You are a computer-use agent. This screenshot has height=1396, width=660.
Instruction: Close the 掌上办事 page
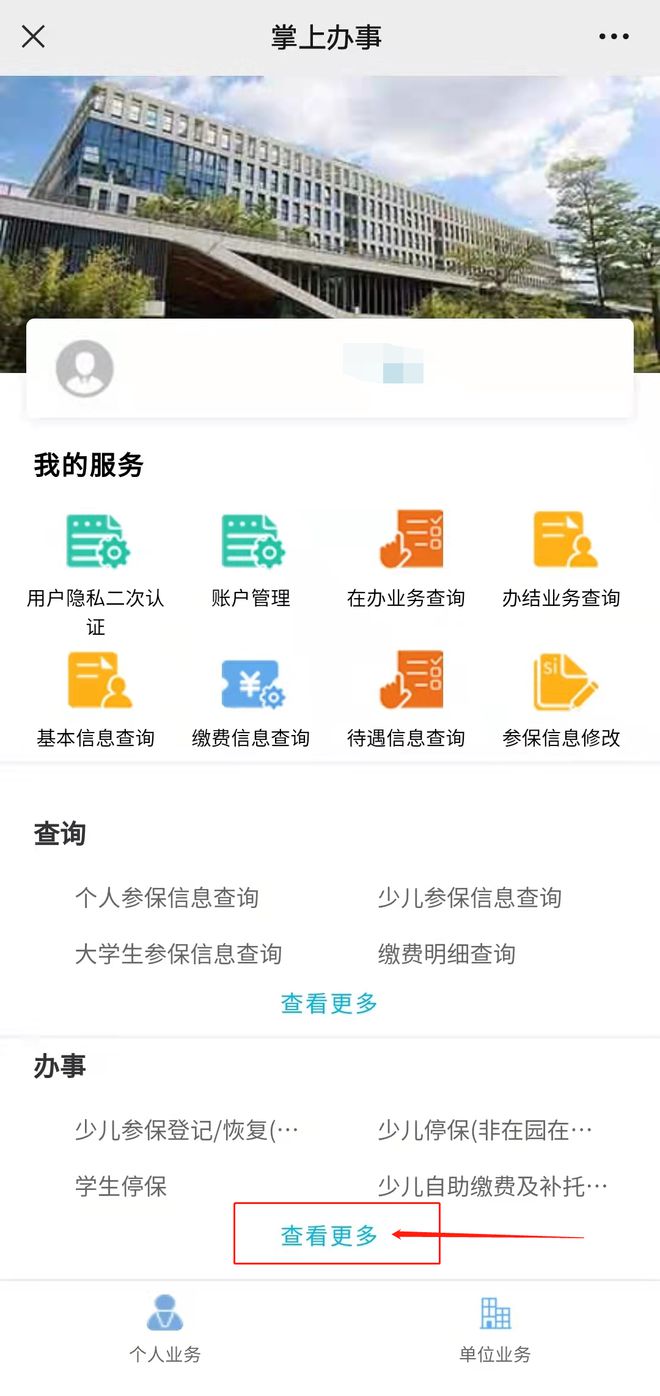(x=33, y=37)
